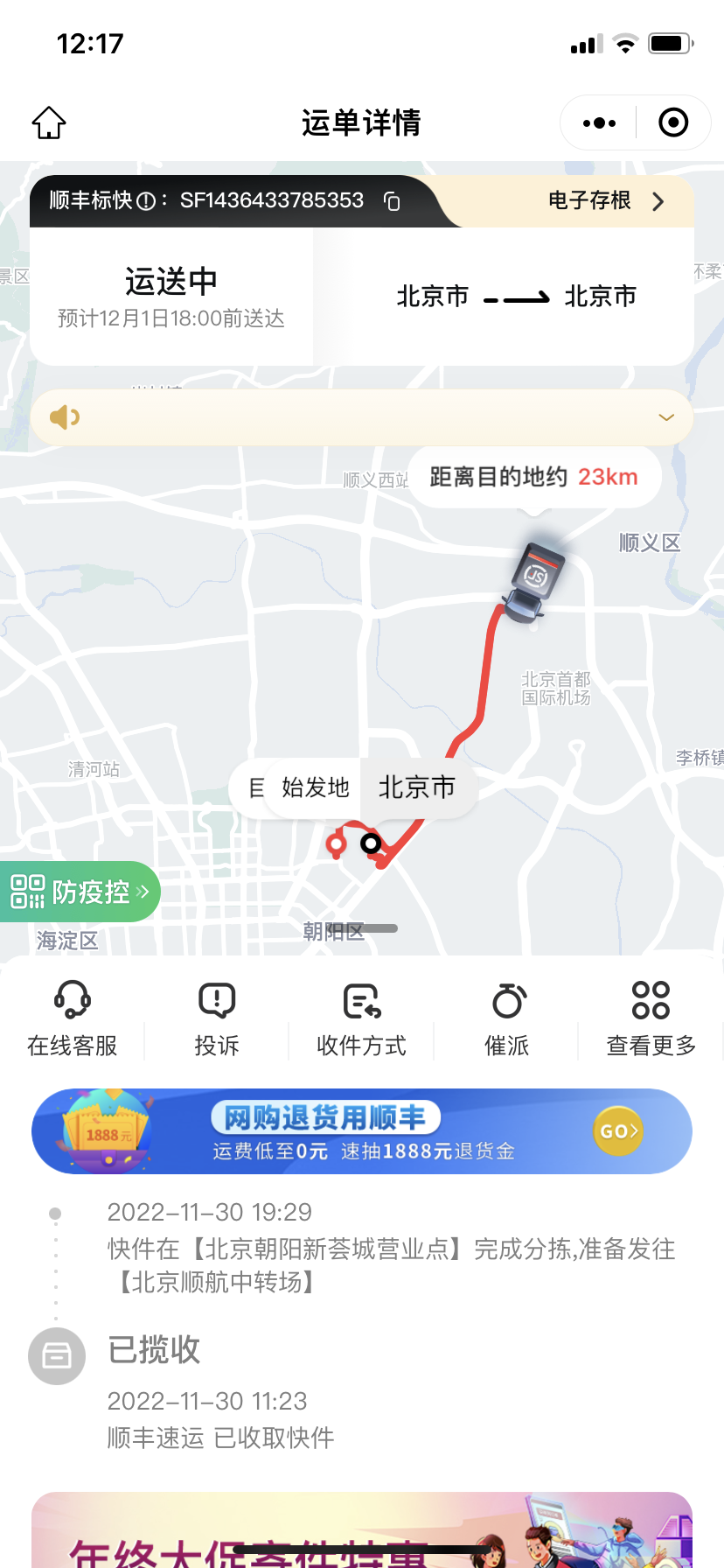Copy the waybill number SF1436433785353
The image size is (724, 1568).
[392, 201]
